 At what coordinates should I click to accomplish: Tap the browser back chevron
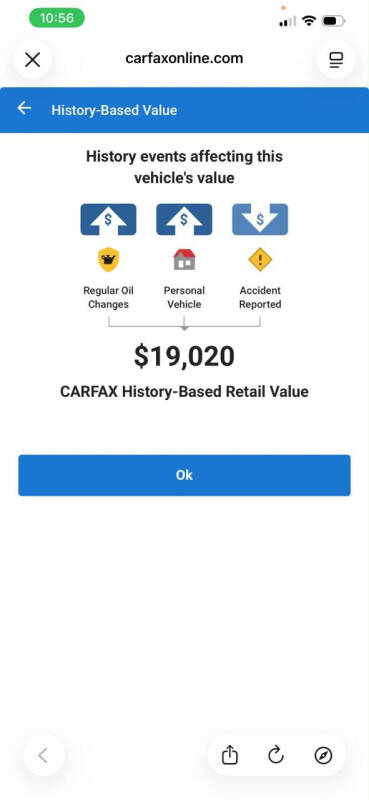(43, 755)
